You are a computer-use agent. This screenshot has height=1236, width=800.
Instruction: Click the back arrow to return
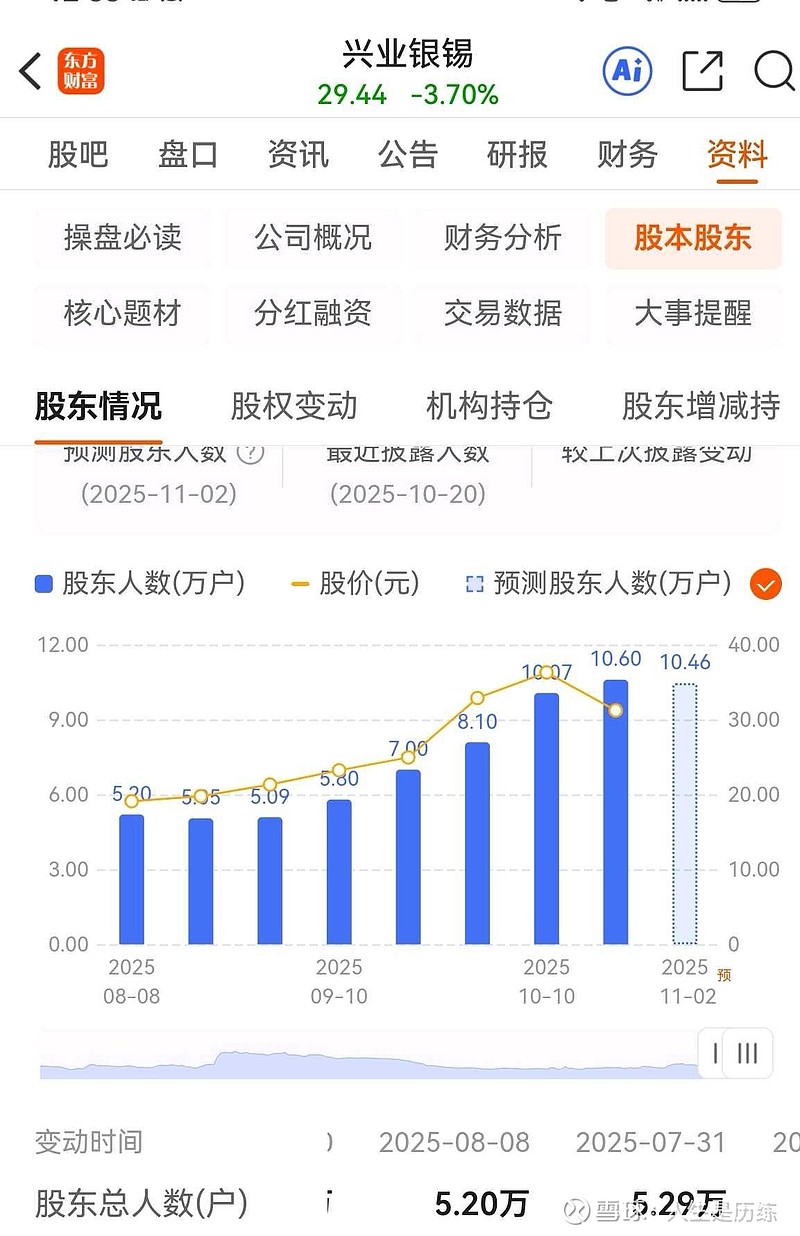27,72
